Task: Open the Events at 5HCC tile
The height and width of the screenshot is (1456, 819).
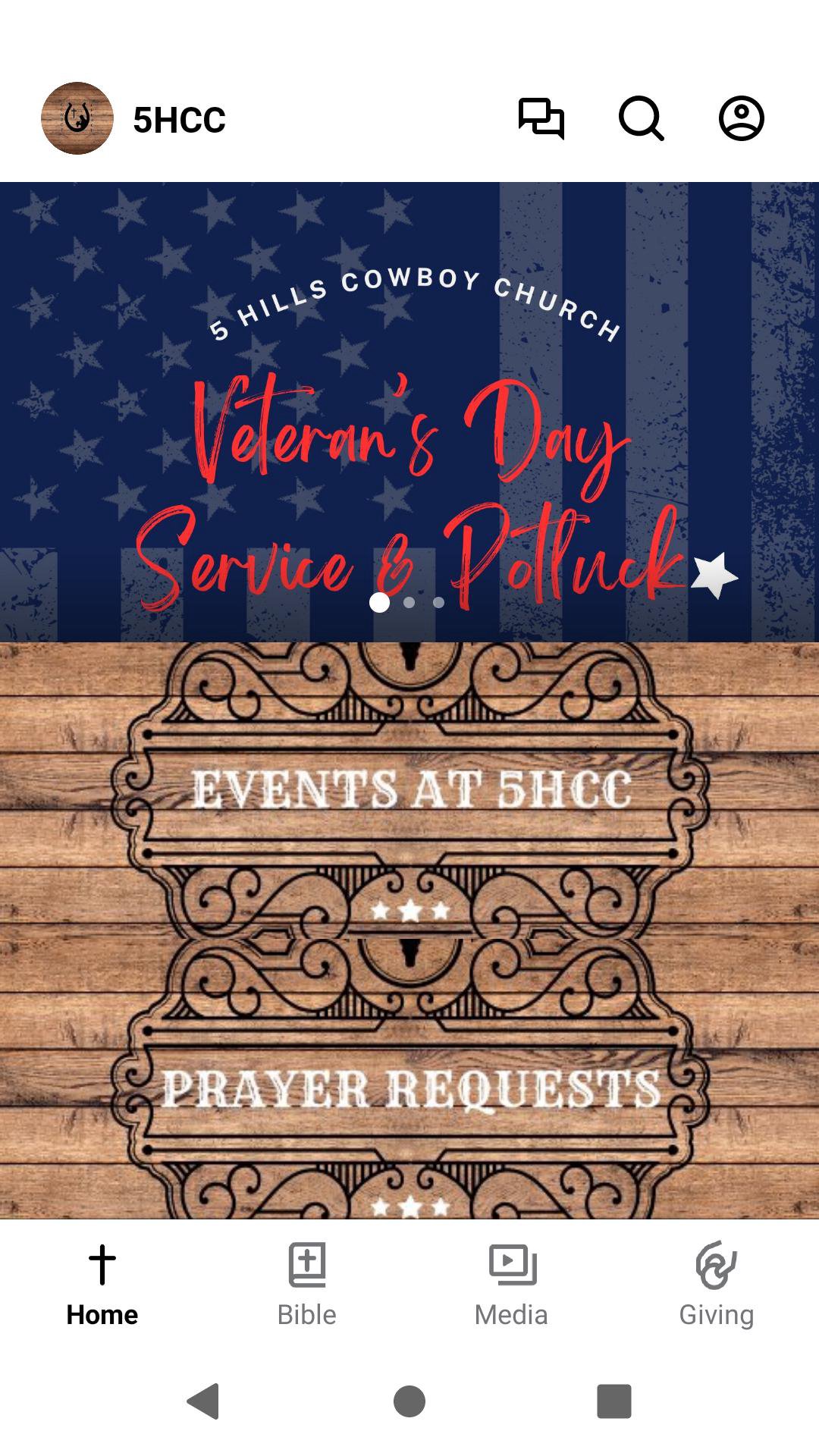Action: (409, 789)
